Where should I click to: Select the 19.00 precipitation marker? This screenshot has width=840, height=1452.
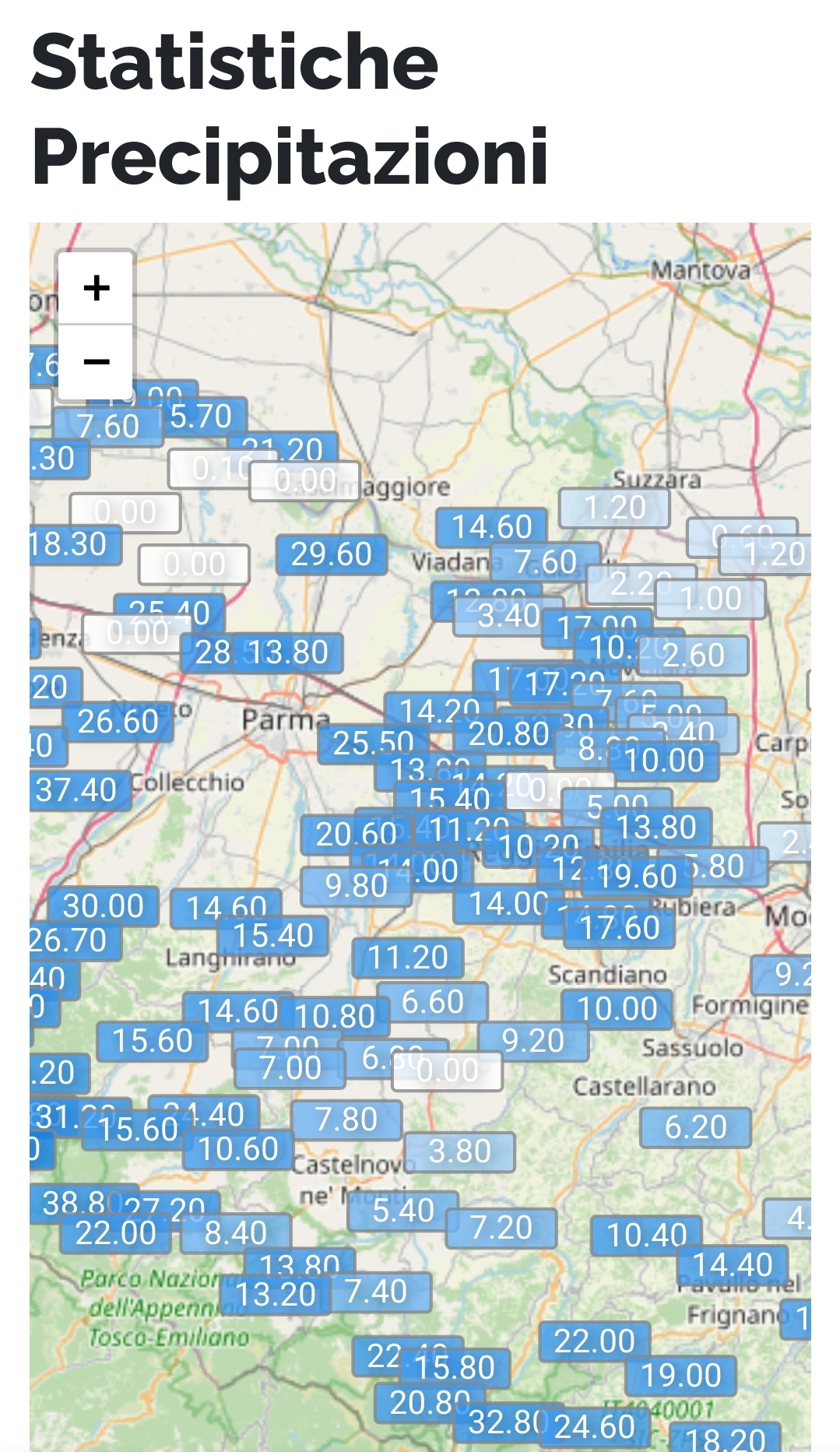click(x=680, y=1375)
